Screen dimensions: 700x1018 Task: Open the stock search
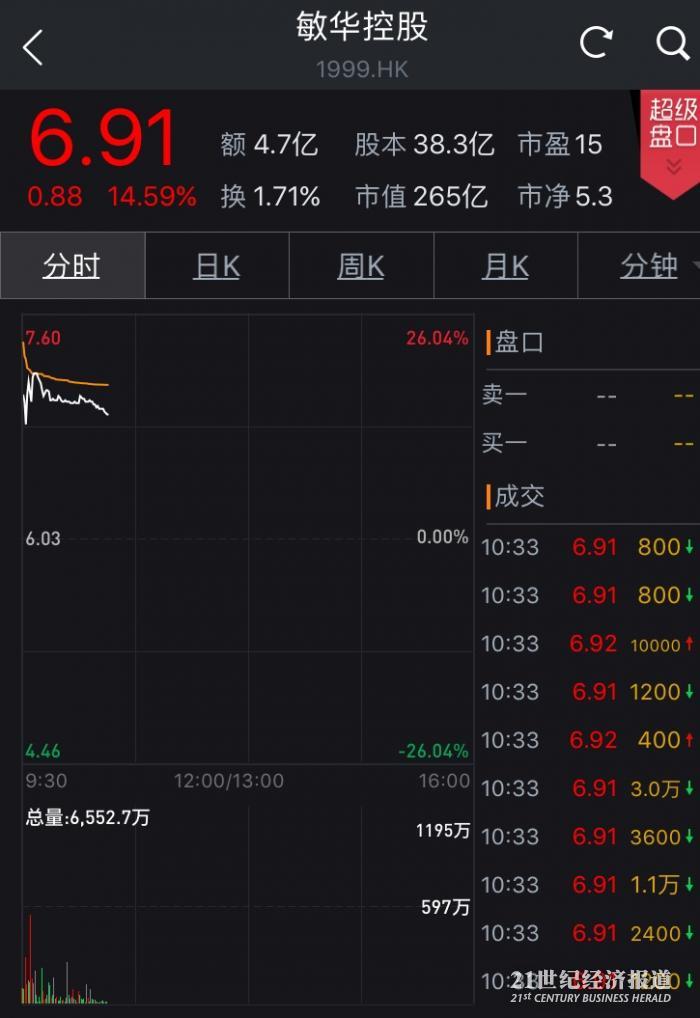pyautogui.click(x=672, y=43)
